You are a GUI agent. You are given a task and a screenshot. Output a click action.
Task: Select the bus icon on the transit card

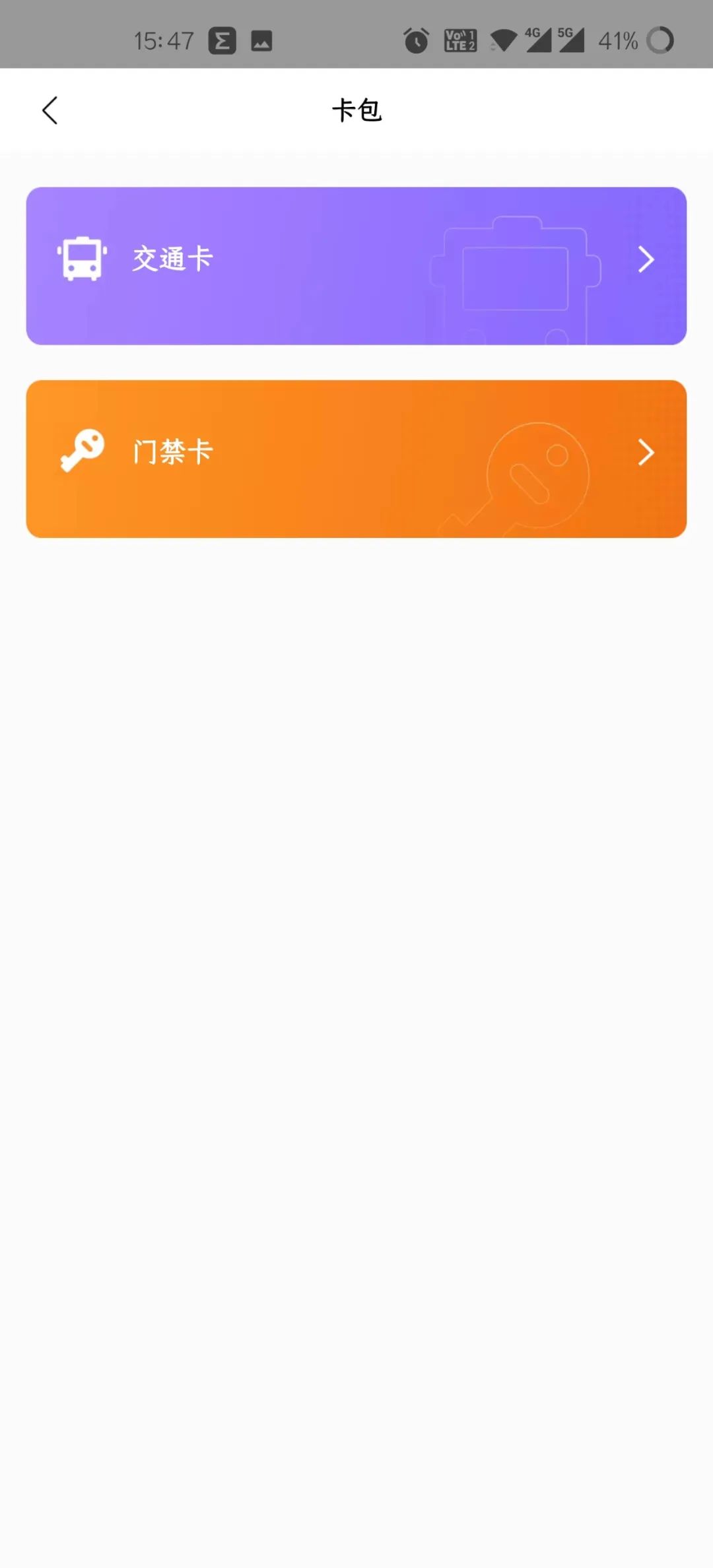pyautogui.click(x=82, y=259)
